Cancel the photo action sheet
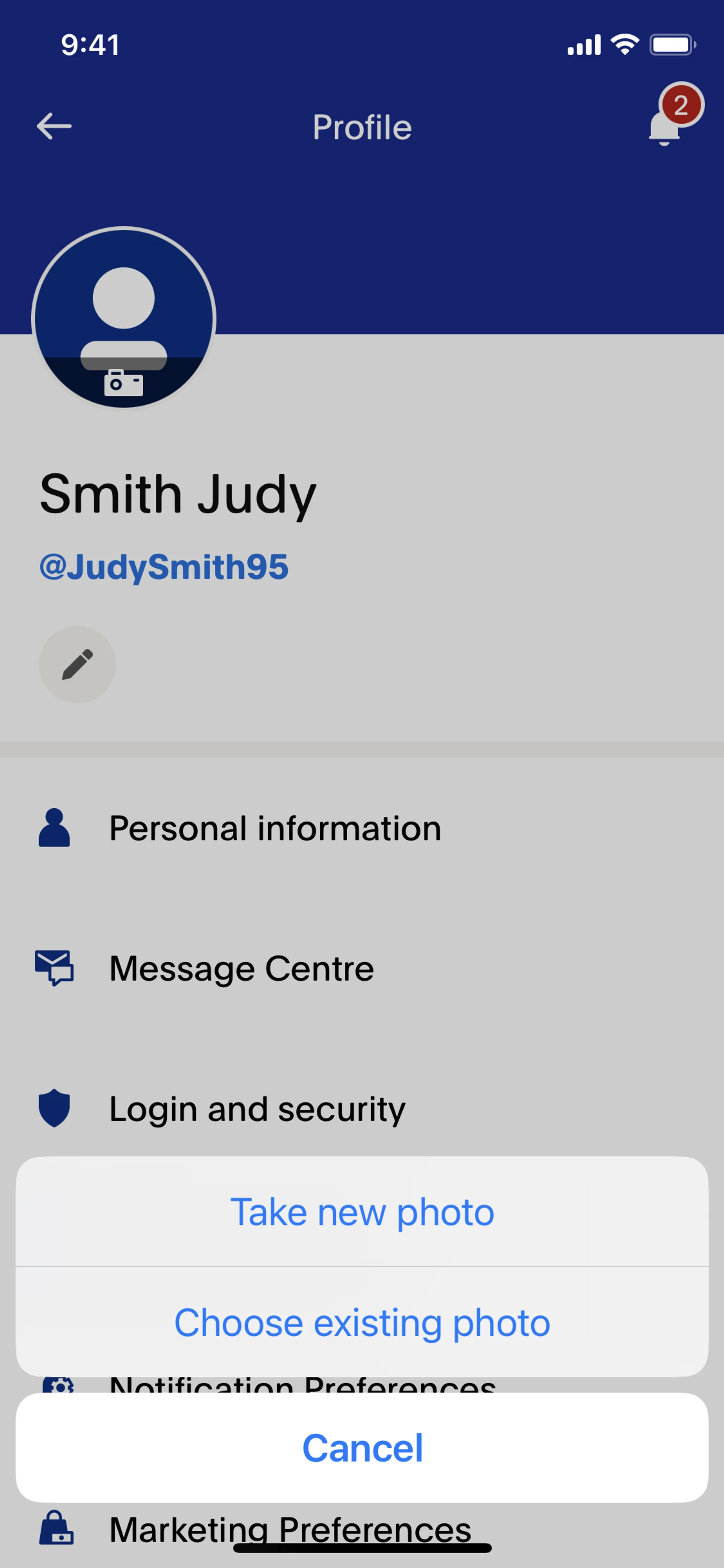 click(x=362, y=1447)
